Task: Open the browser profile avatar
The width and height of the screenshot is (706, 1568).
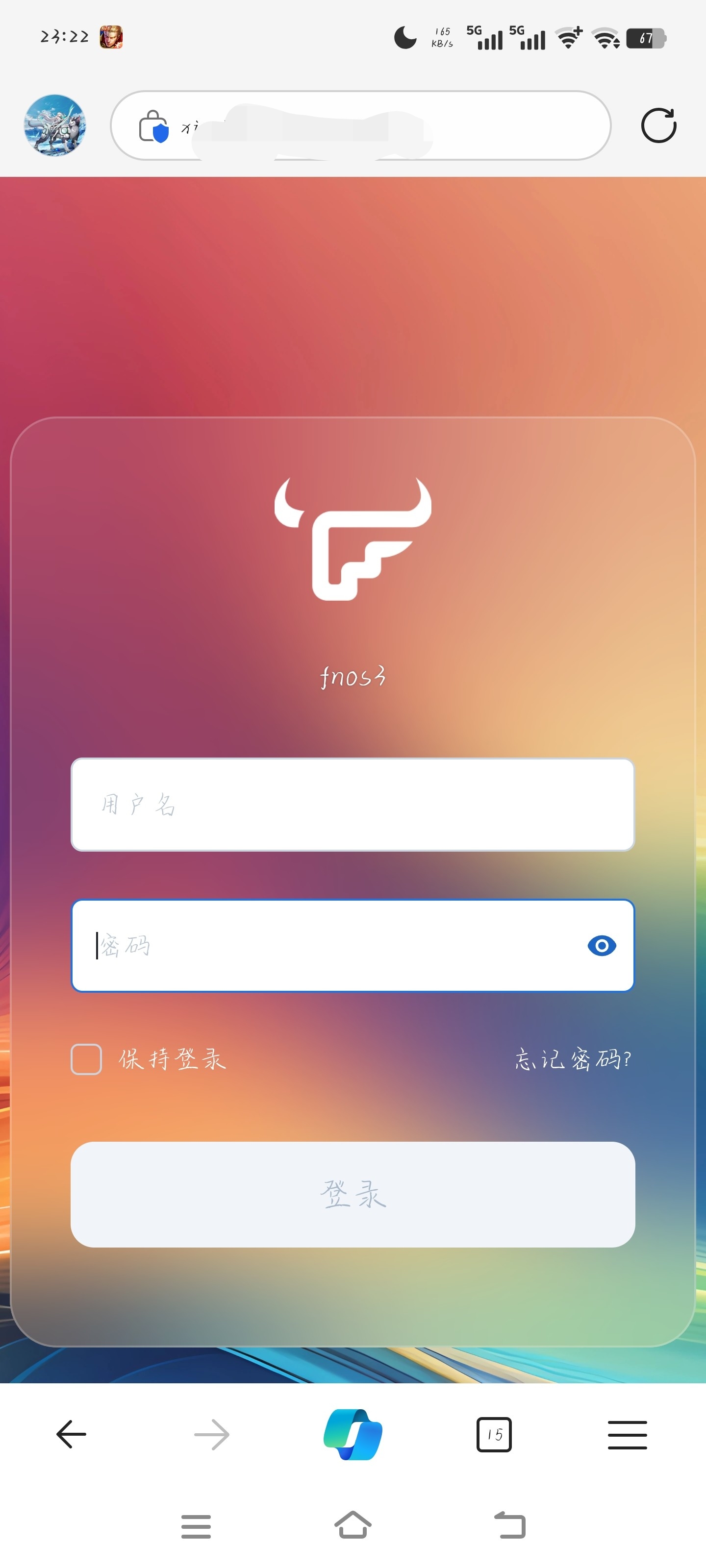Action: point(55,125)
